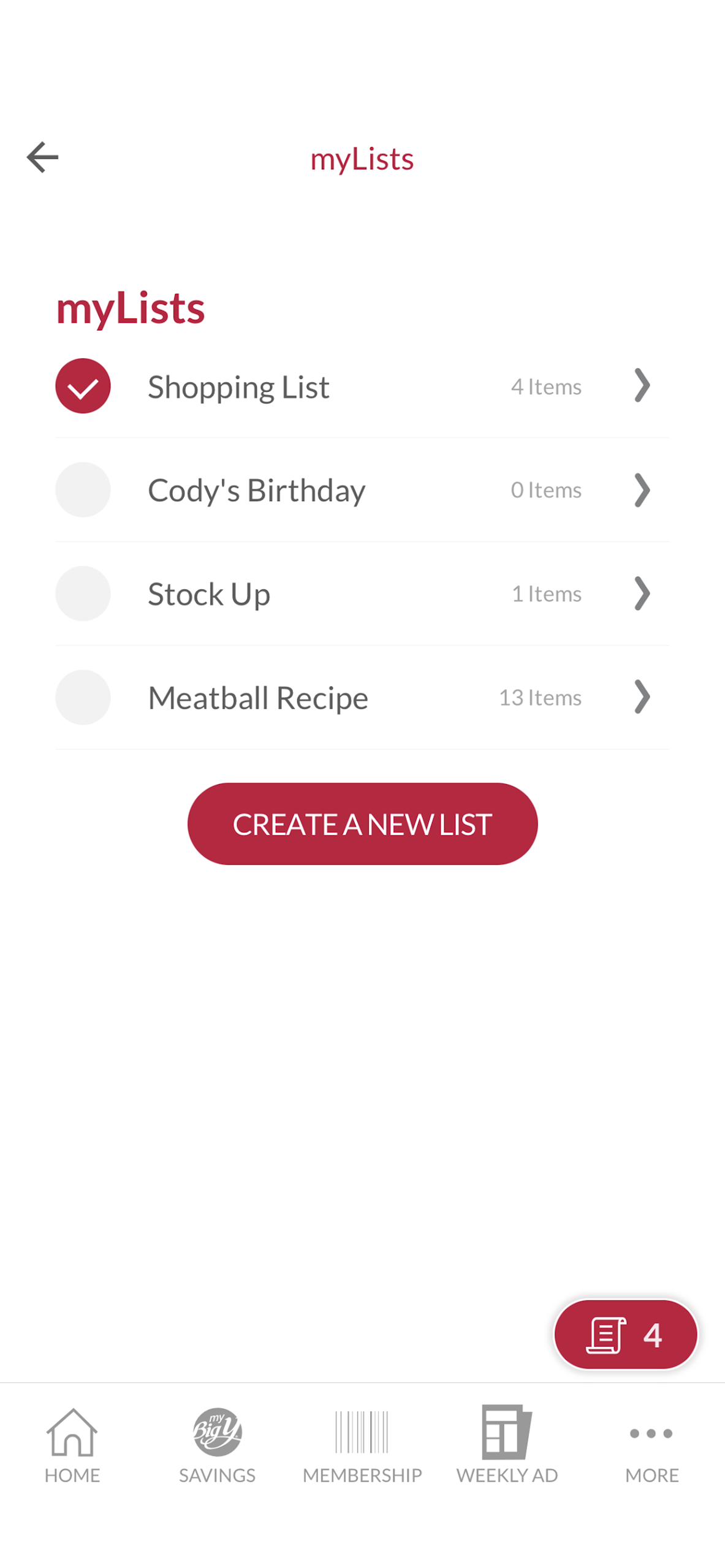Open the floating list button showing 4
Screen dimensions: 725x1568
[625, 1335]
